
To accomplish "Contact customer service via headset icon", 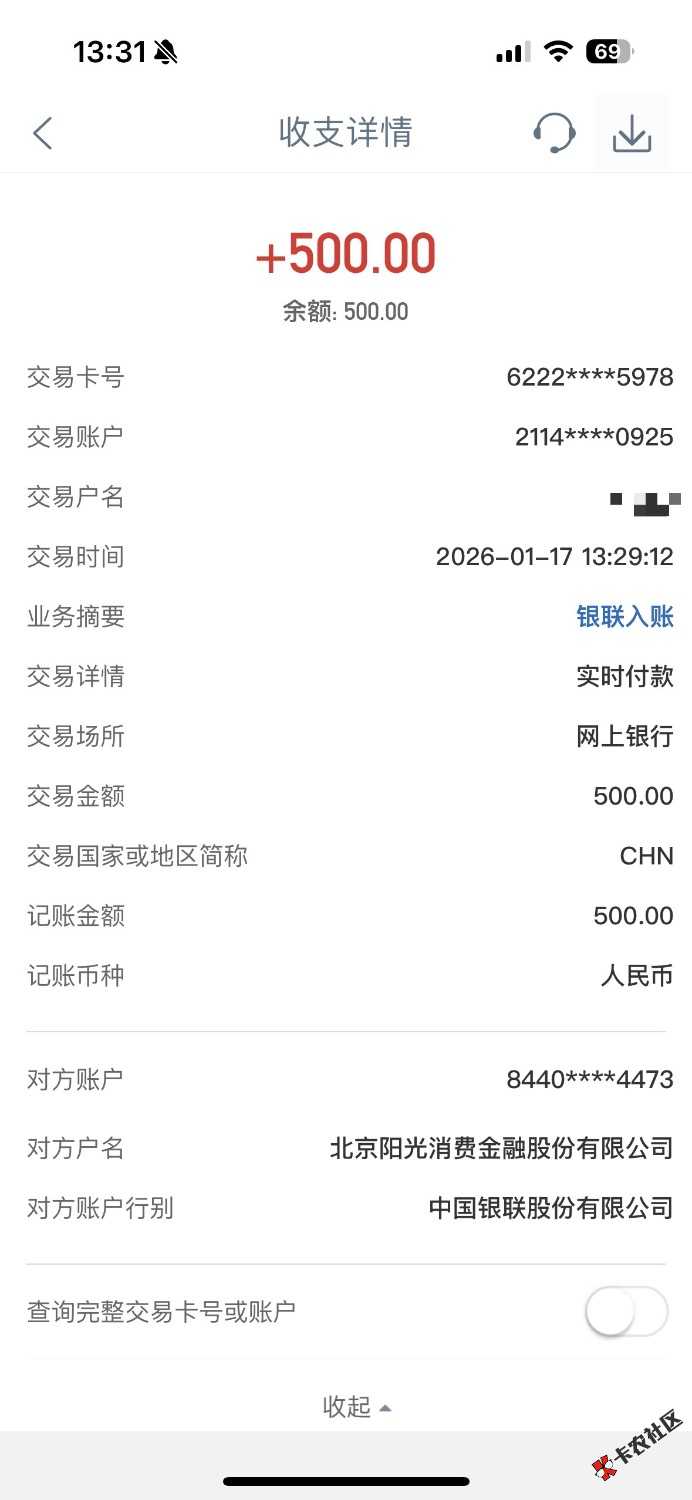I will (553, 133).
